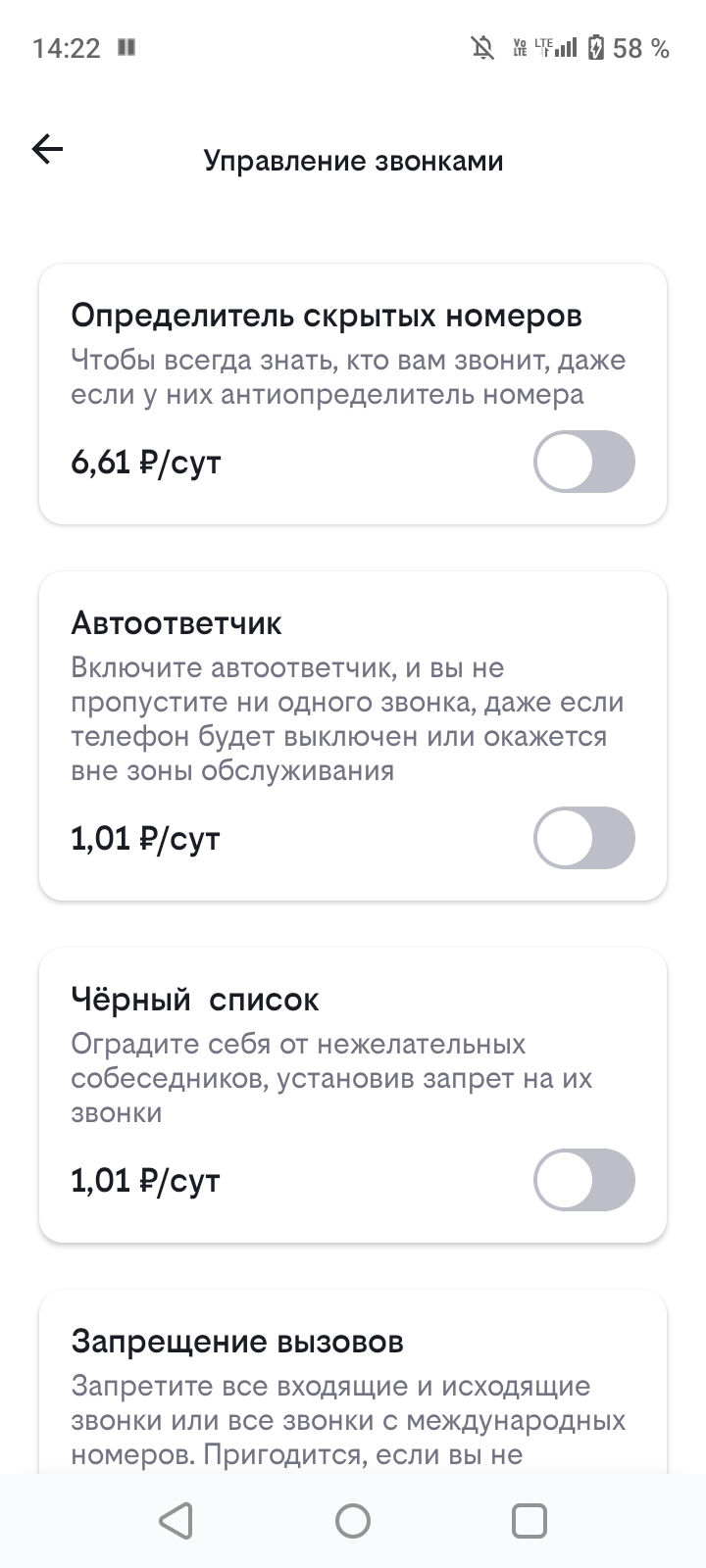This screenshot has width=706, height=1568.
Task: Open the recent apps square button
Action: point(529,1521)
